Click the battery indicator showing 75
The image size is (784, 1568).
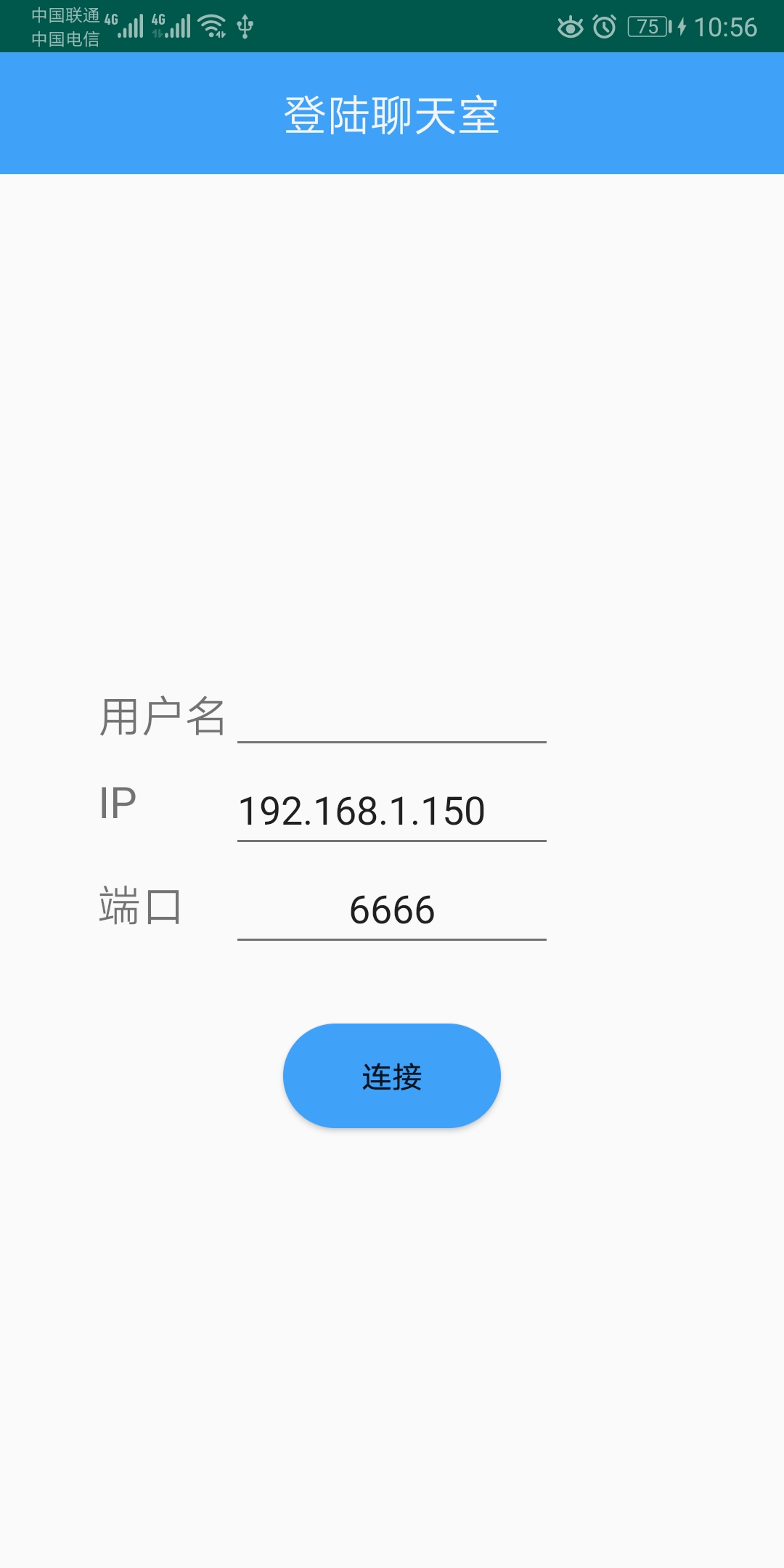coord(646,26)
